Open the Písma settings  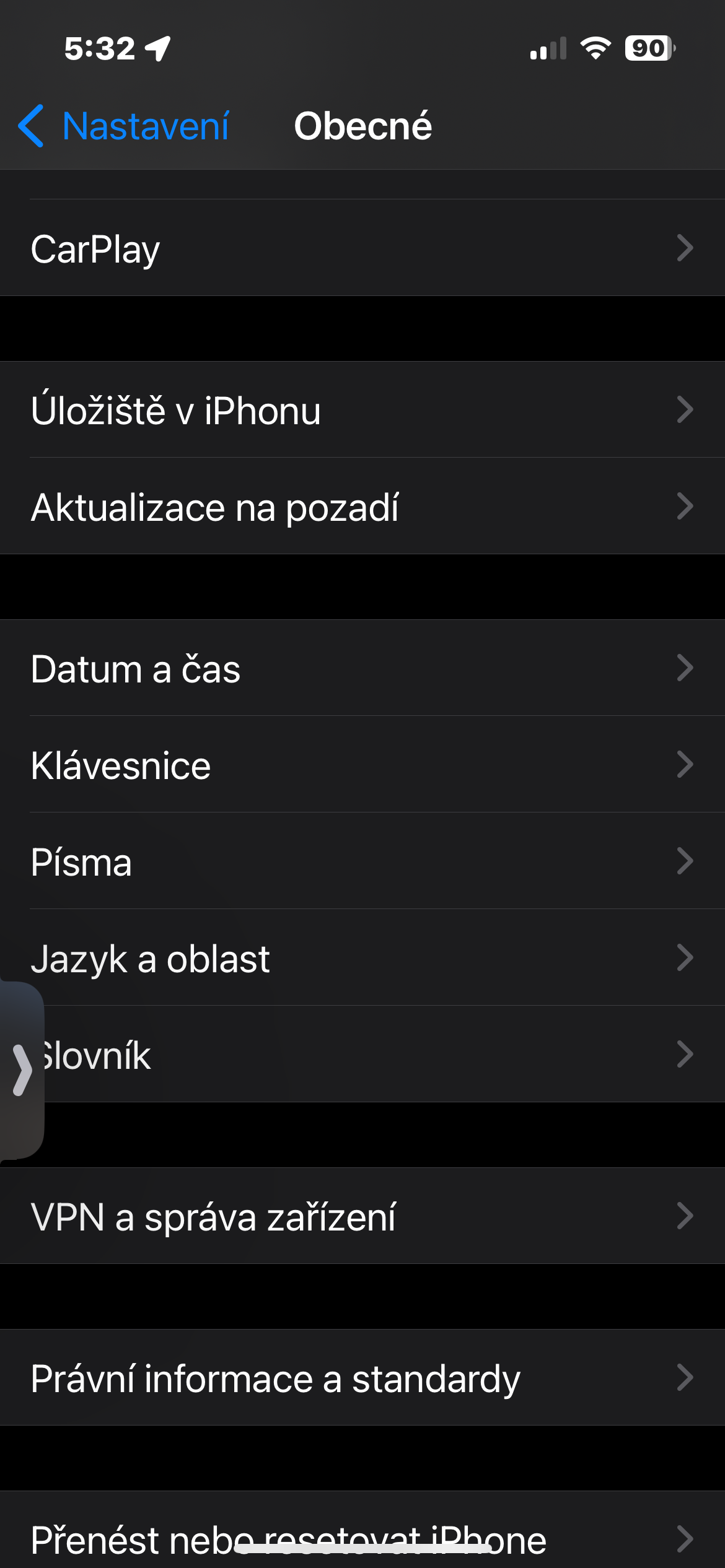tap(362, 861)
